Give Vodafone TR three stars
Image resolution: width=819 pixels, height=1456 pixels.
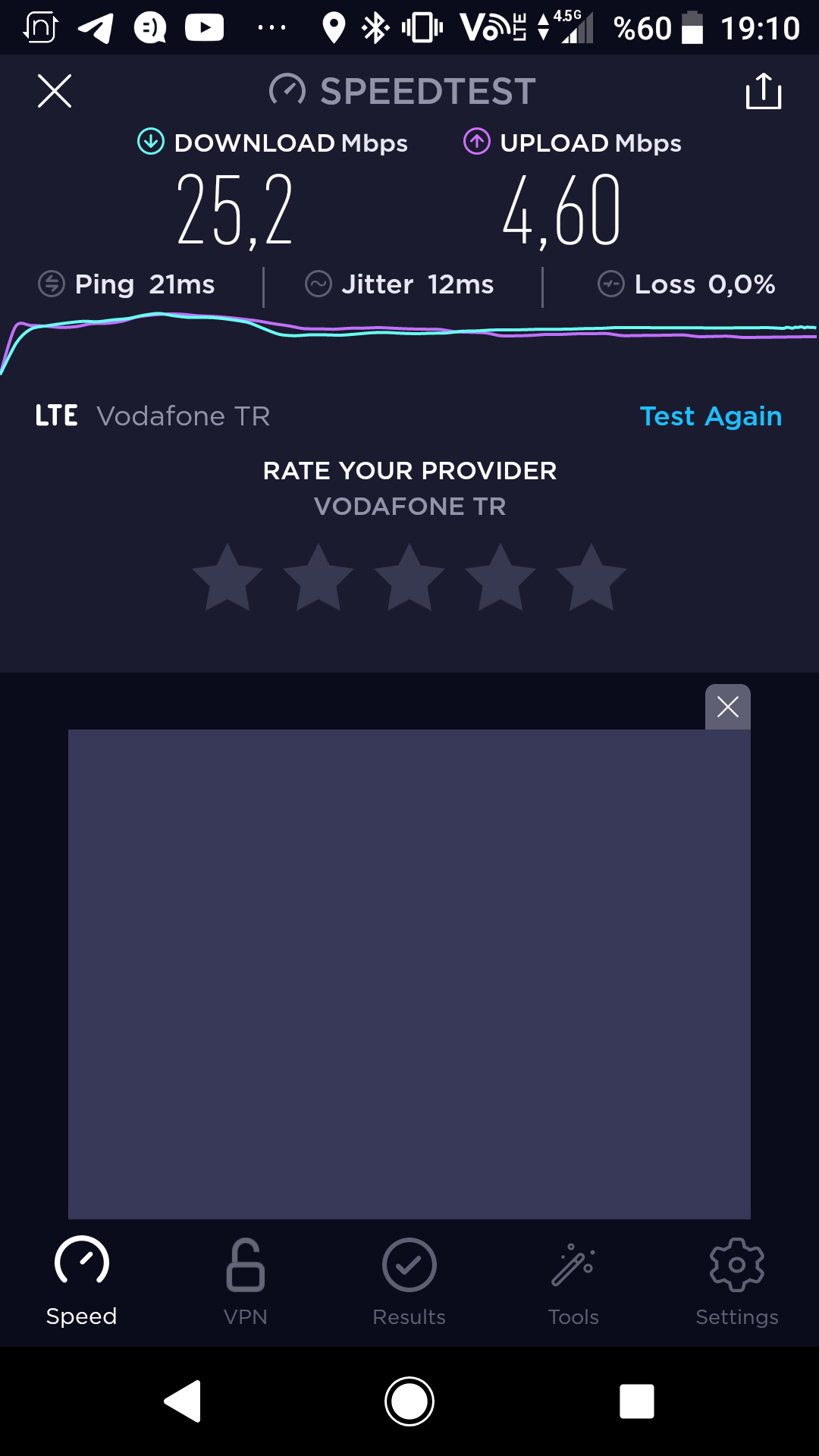(x=409, y=578)
